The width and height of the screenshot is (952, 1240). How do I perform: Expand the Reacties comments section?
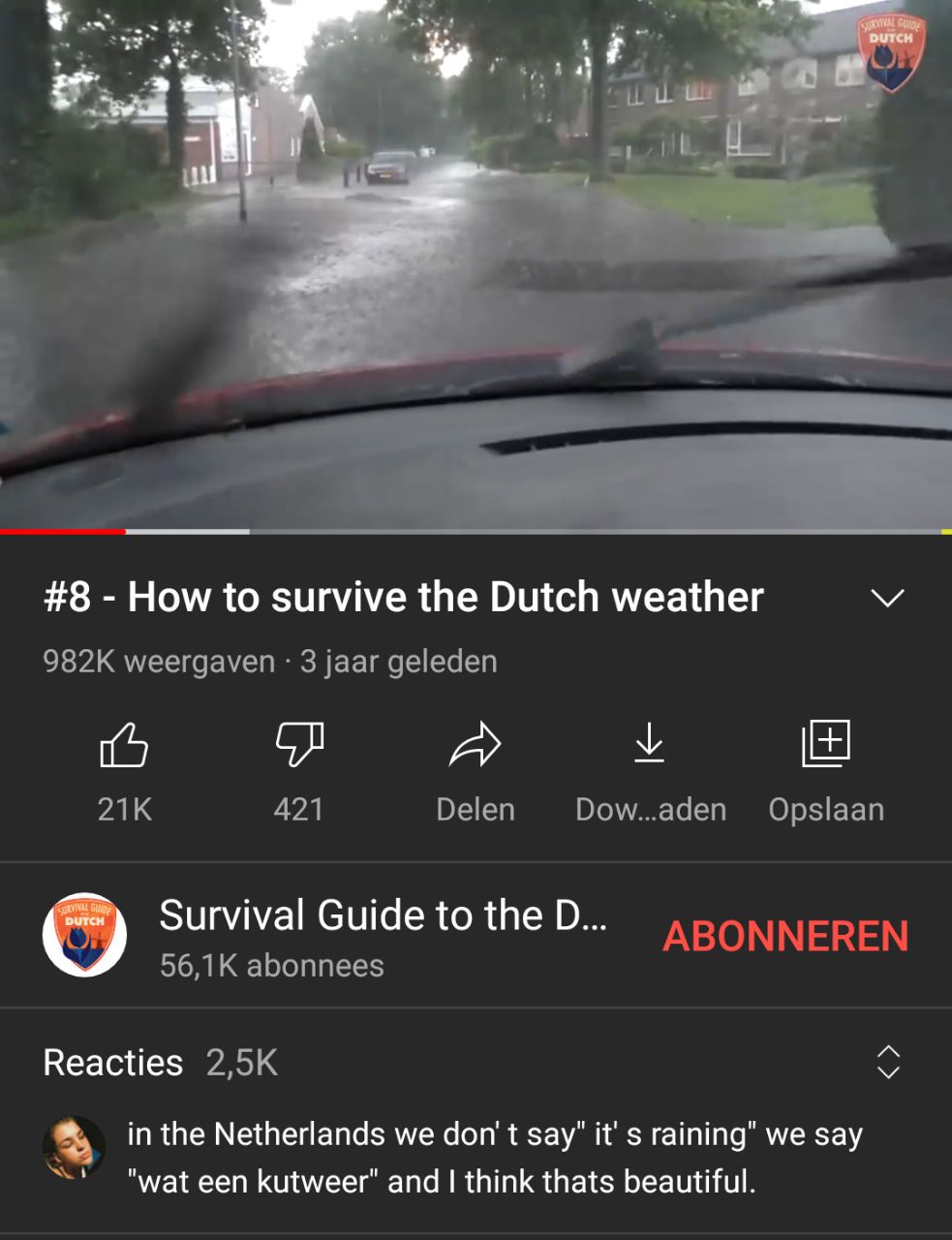coord(887,1062)
